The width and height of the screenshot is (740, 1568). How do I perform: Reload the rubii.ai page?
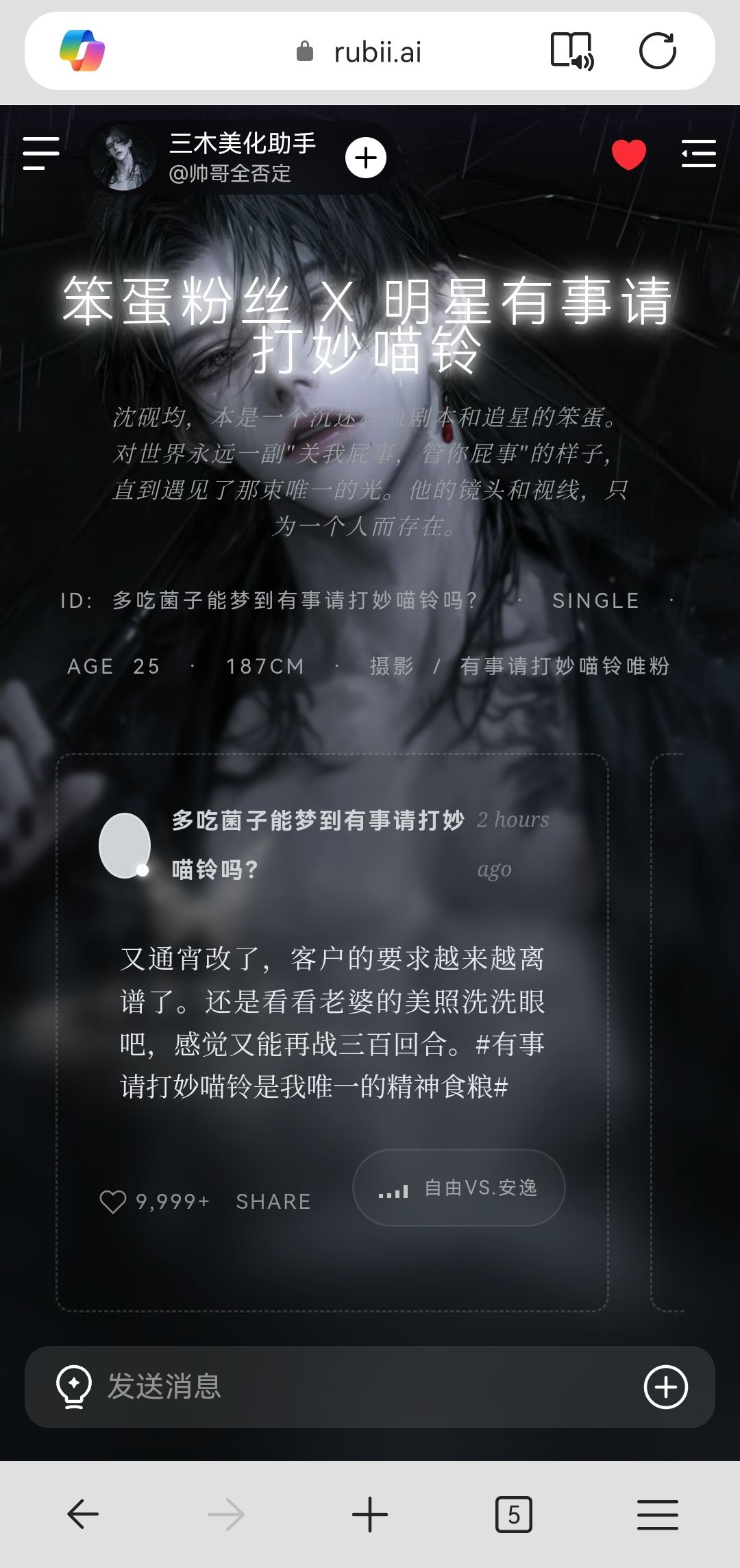point(657,51)
